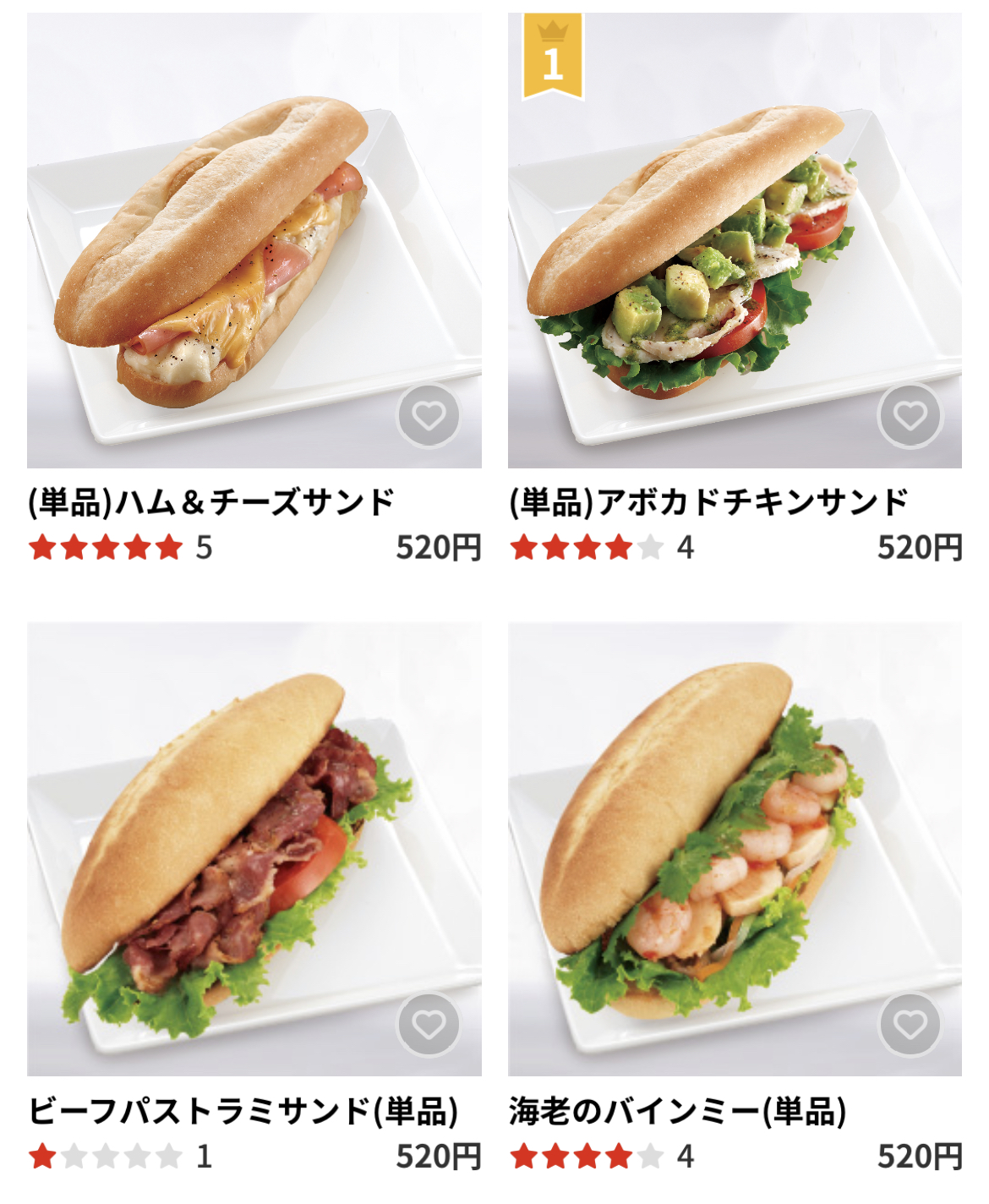The height and width of the screenshot is (1204, 989).
Task: Tap the heart on ビーフパストラミサンド
Action: (429, 1024)
